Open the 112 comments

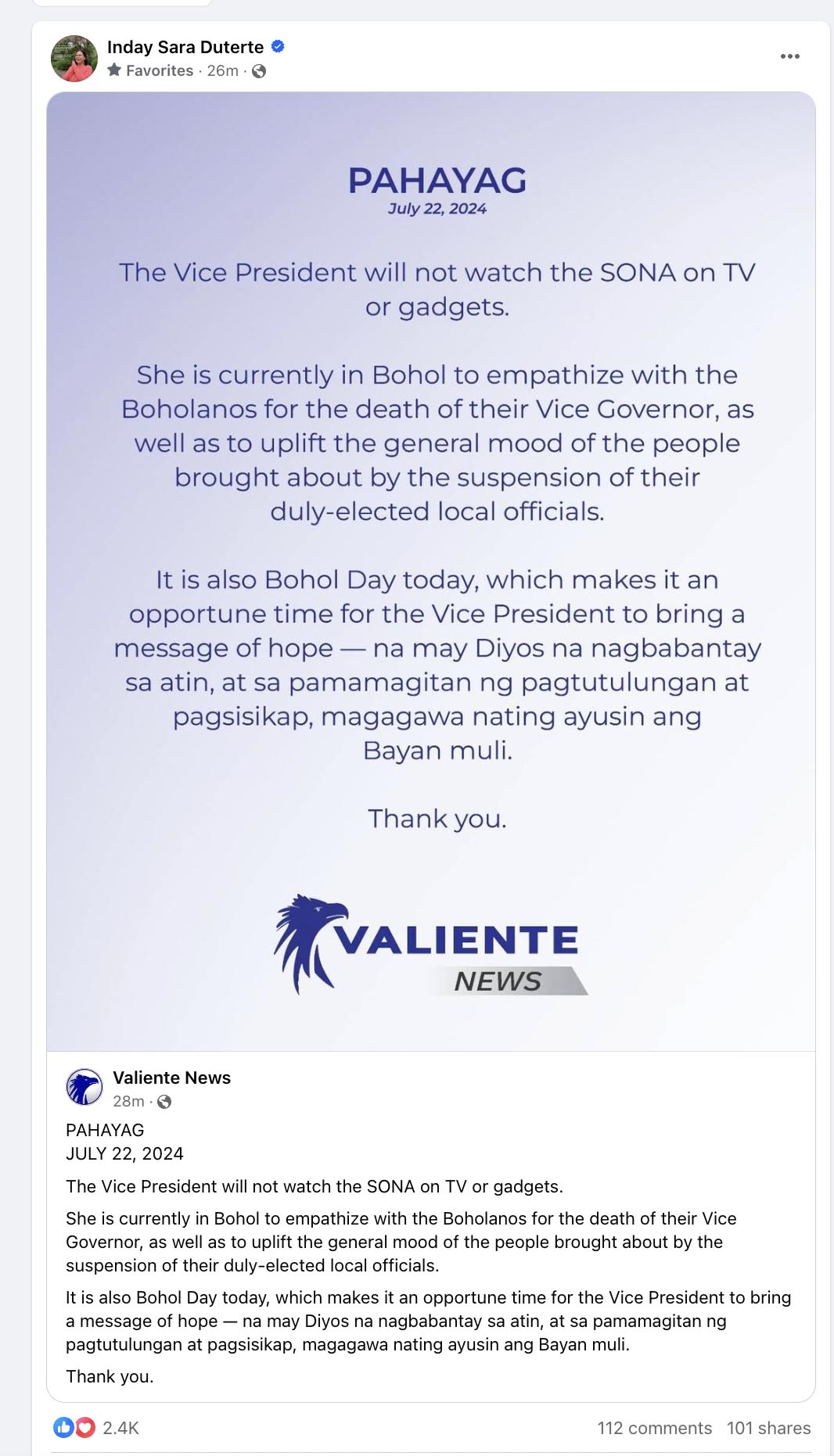click(x=655, y=1428)
